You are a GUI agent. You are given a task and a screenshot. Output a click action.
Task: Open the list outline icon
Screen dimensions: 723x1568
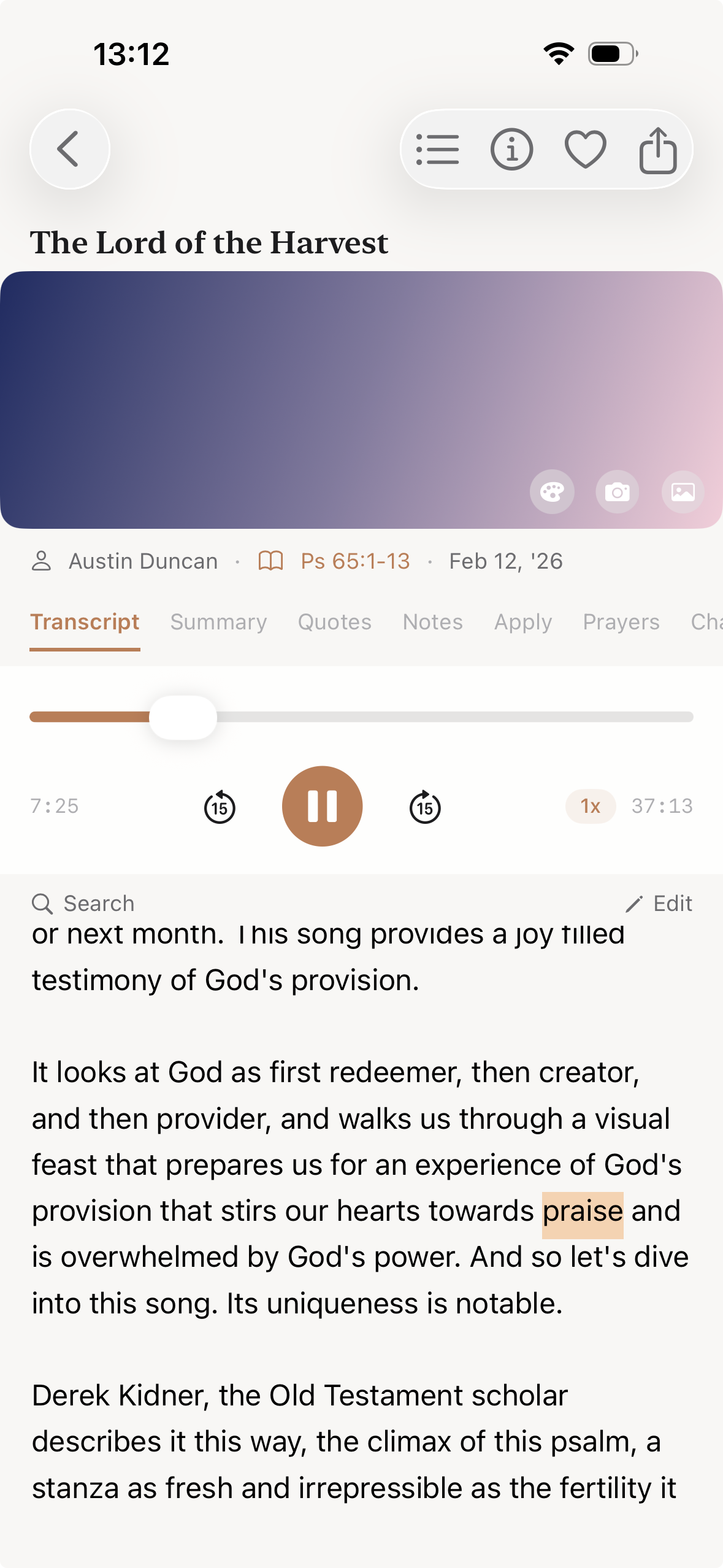437,149
